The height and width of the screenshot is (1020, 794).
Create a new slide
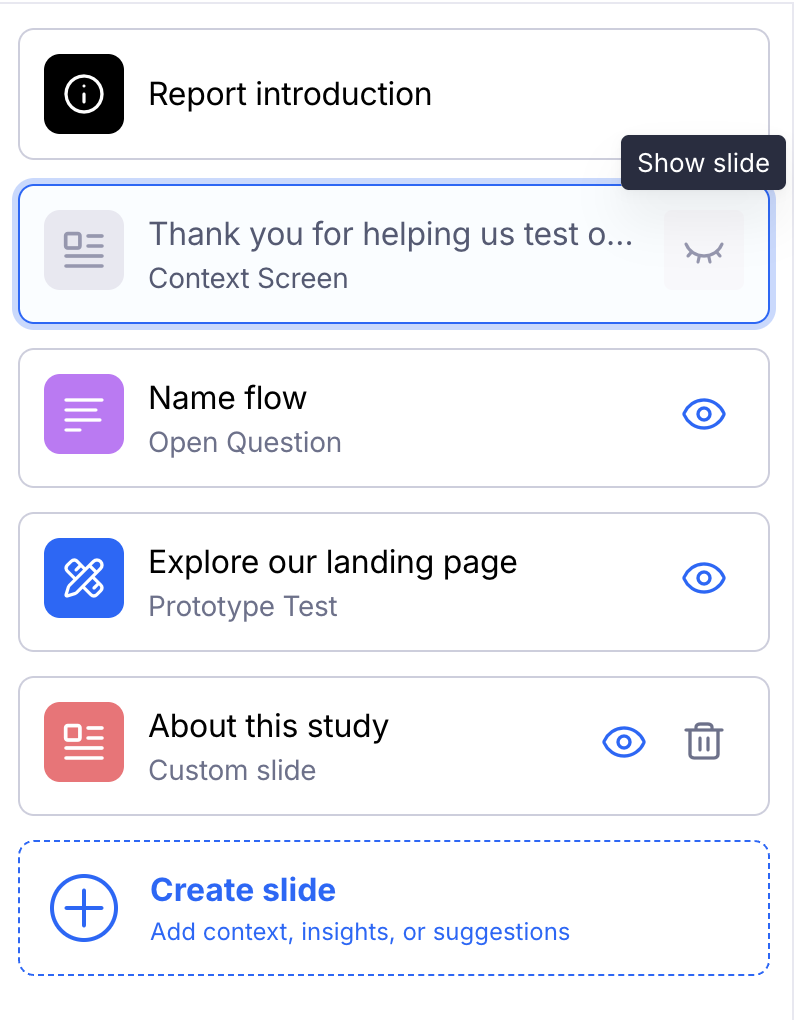pyautogui.click(x=393, y=908)
